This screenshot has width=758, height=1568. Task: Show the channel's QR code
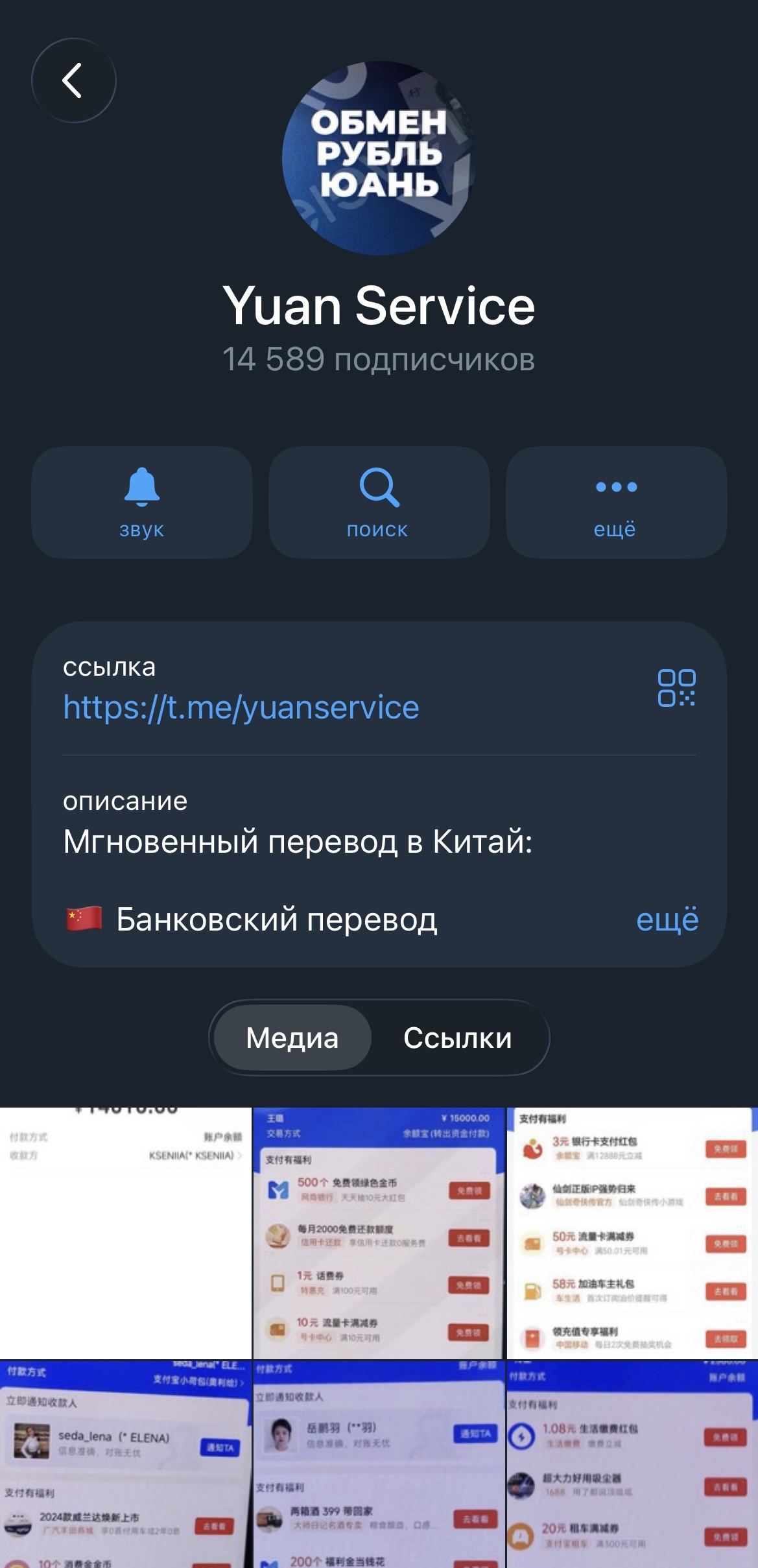[x=676, y=688]
